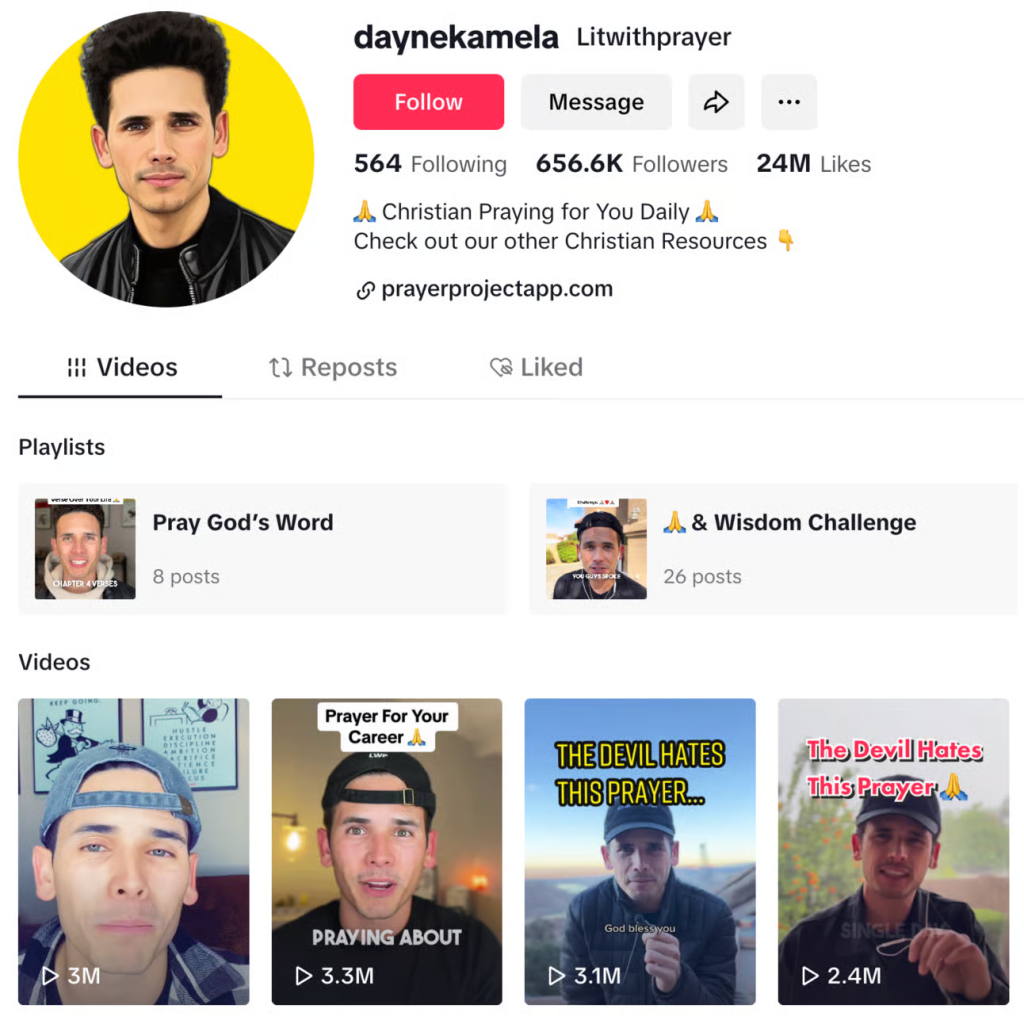Screen dimensions: 1024x1024
Task: View the 564 Following list
Action: 430,164
